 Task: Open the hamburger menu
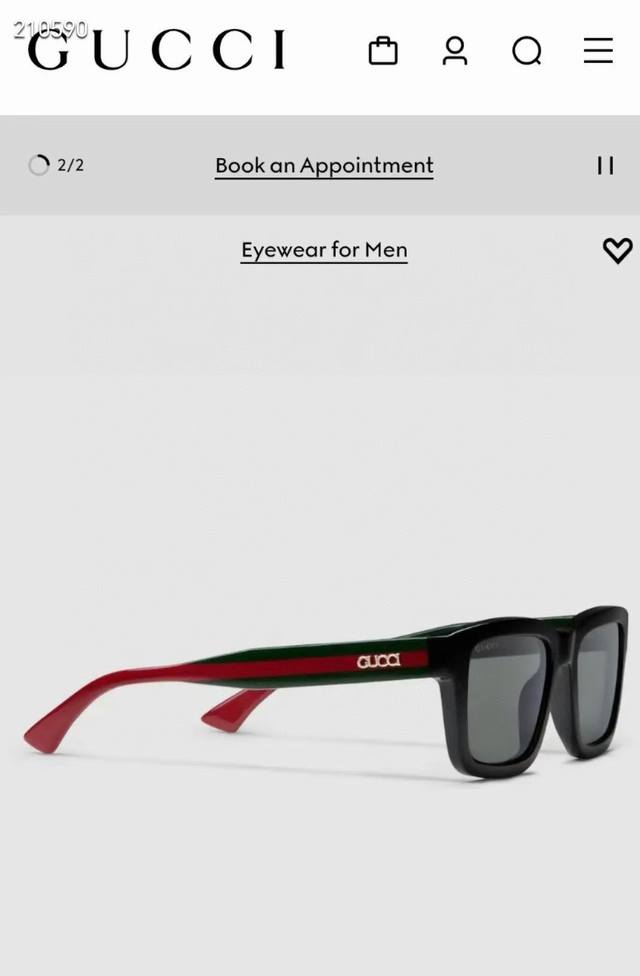coord(598,51)
